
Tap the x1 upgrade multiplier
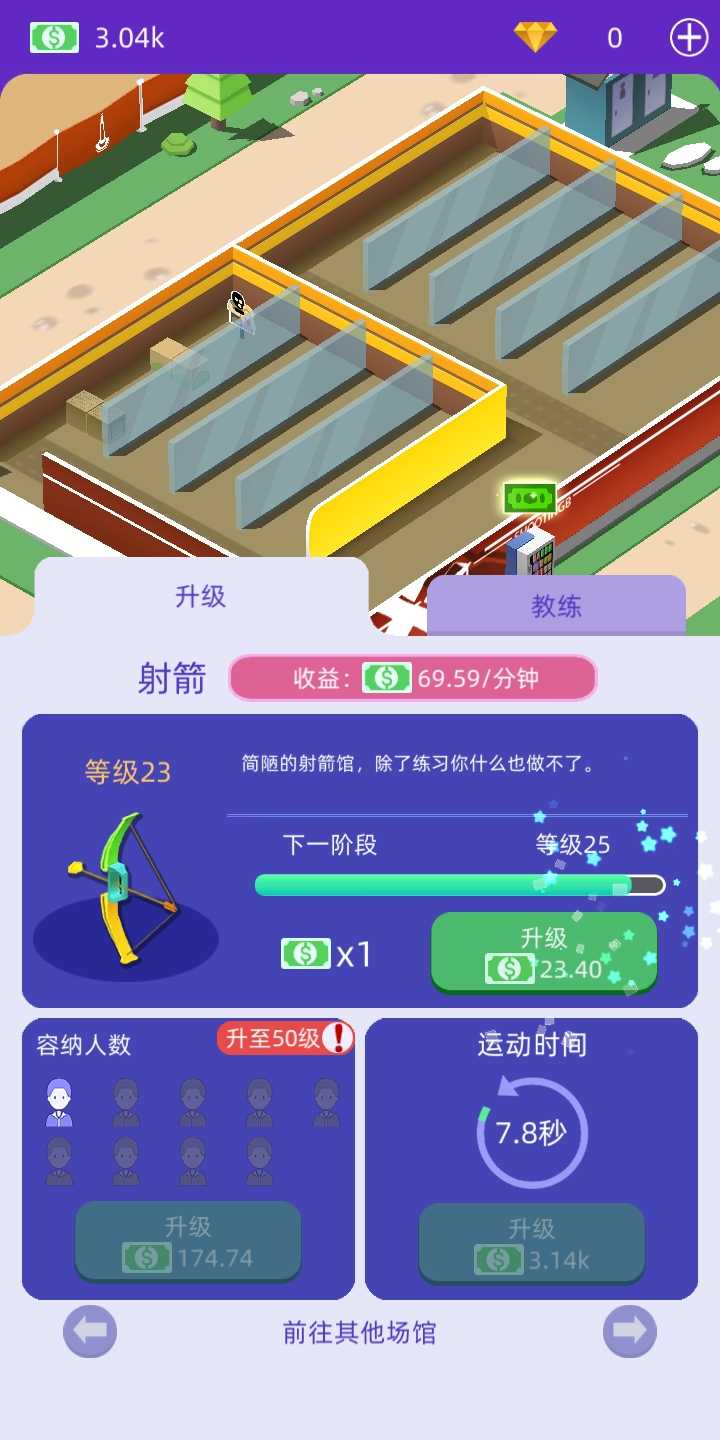(x=327, y=954)
